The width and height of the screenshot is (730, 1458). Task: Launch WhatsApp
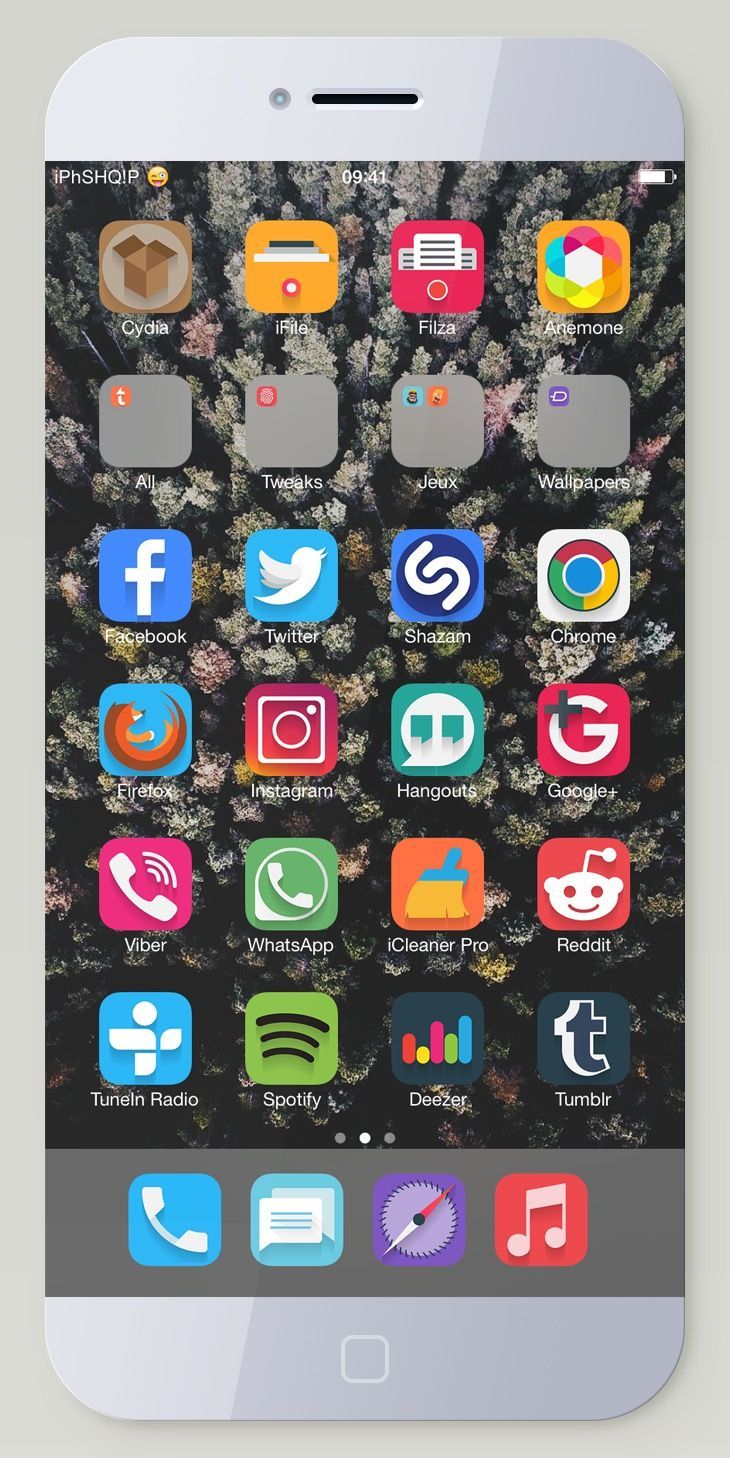pos(291,884)
